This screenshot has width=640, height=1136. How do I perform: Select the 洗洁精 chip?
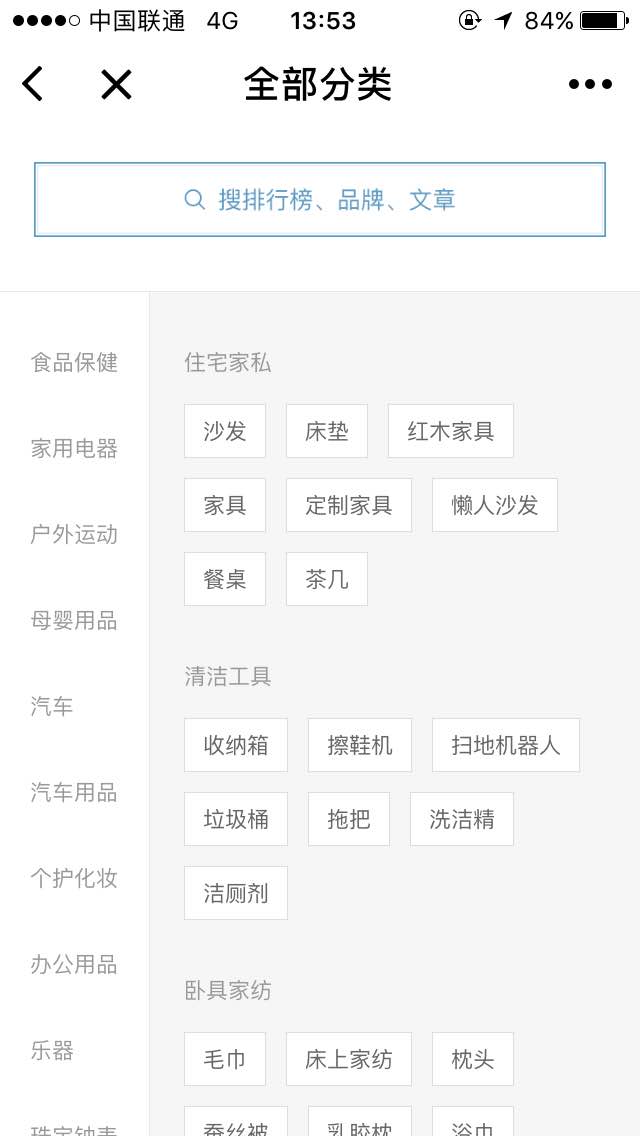[462, 819]
